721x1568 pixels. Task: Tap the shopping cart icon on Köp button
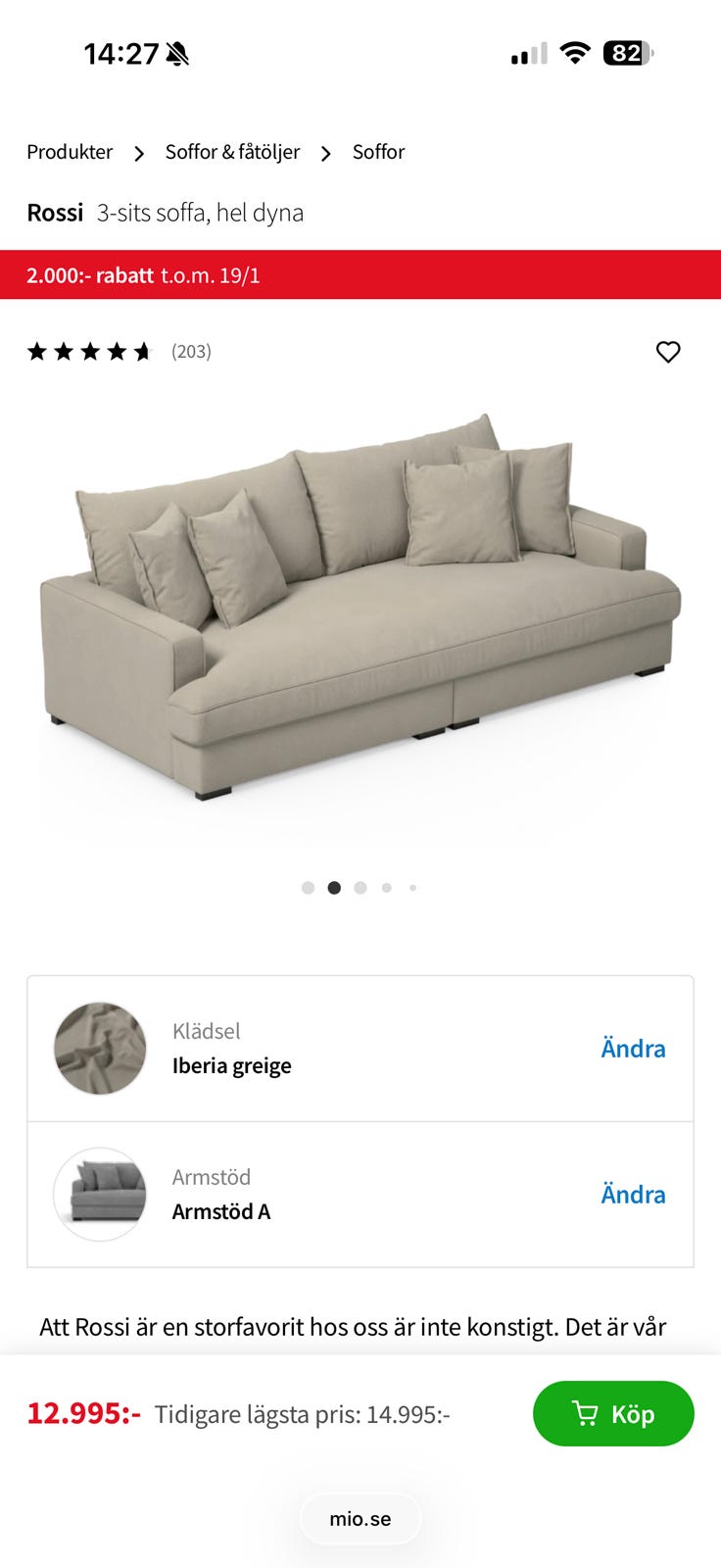pyautogui.click(x=586, y=1413)
